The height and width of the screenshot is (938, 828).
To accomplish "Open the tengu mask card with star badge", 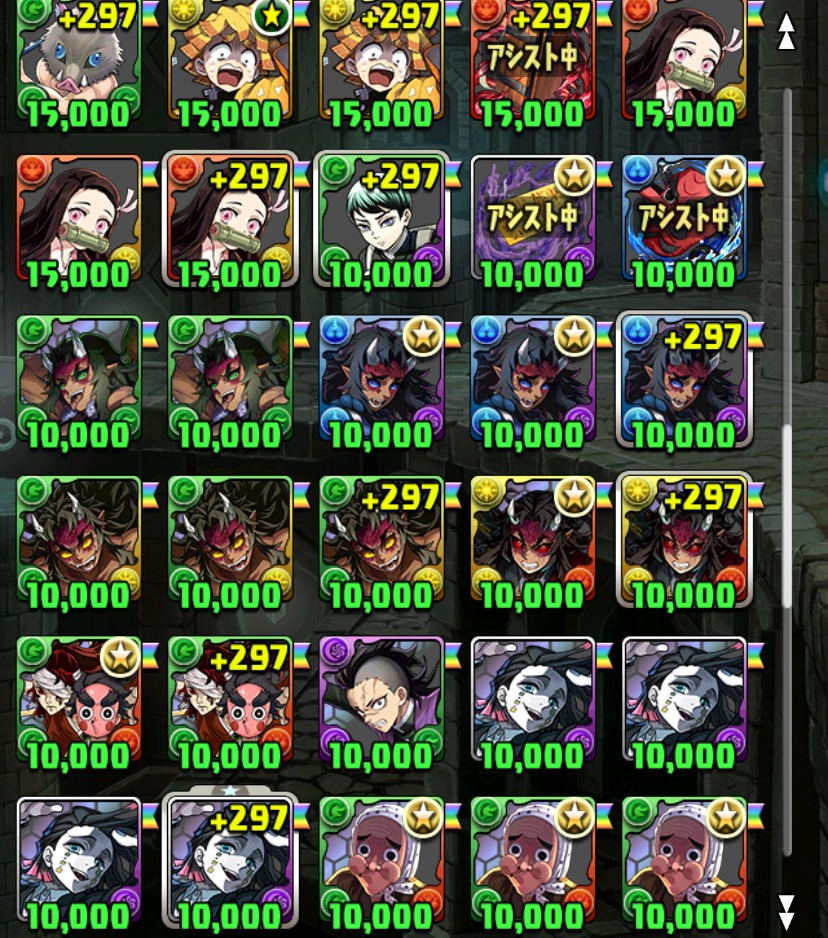I will click(79, 700).
